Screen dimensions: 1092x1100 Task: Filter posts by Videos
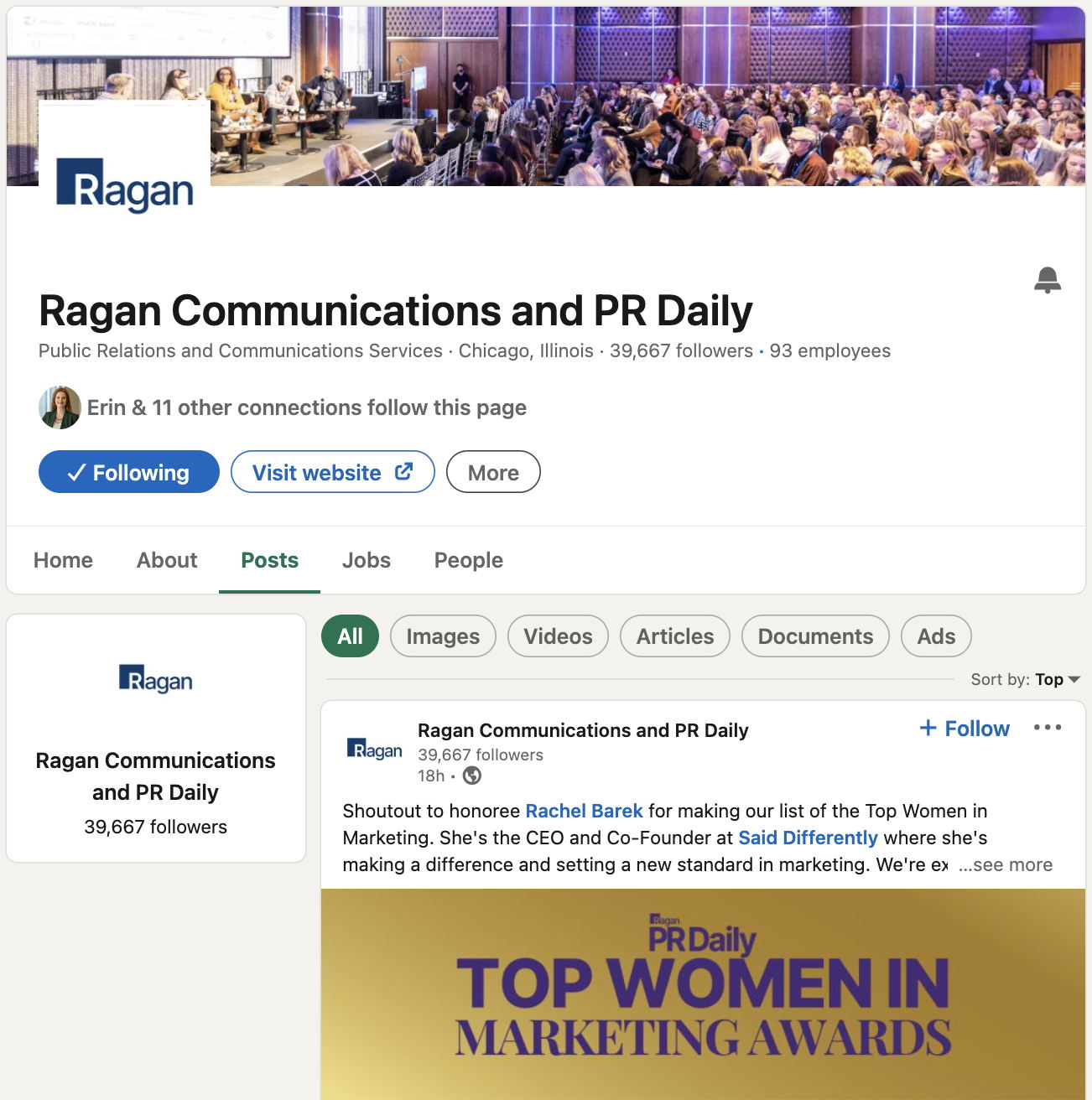pos(558,636)
